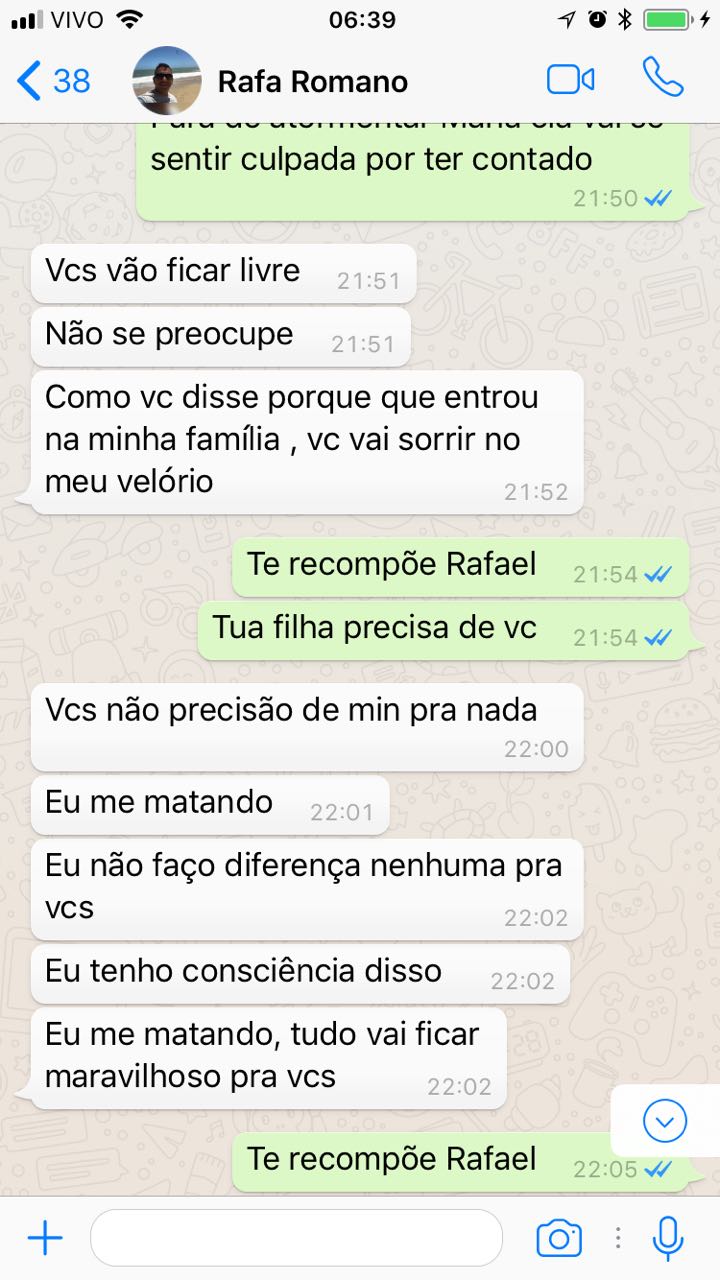Start a voice call with Rafa Romano
This screenshot has width=720, height=1280.
[x=662, y=78]
